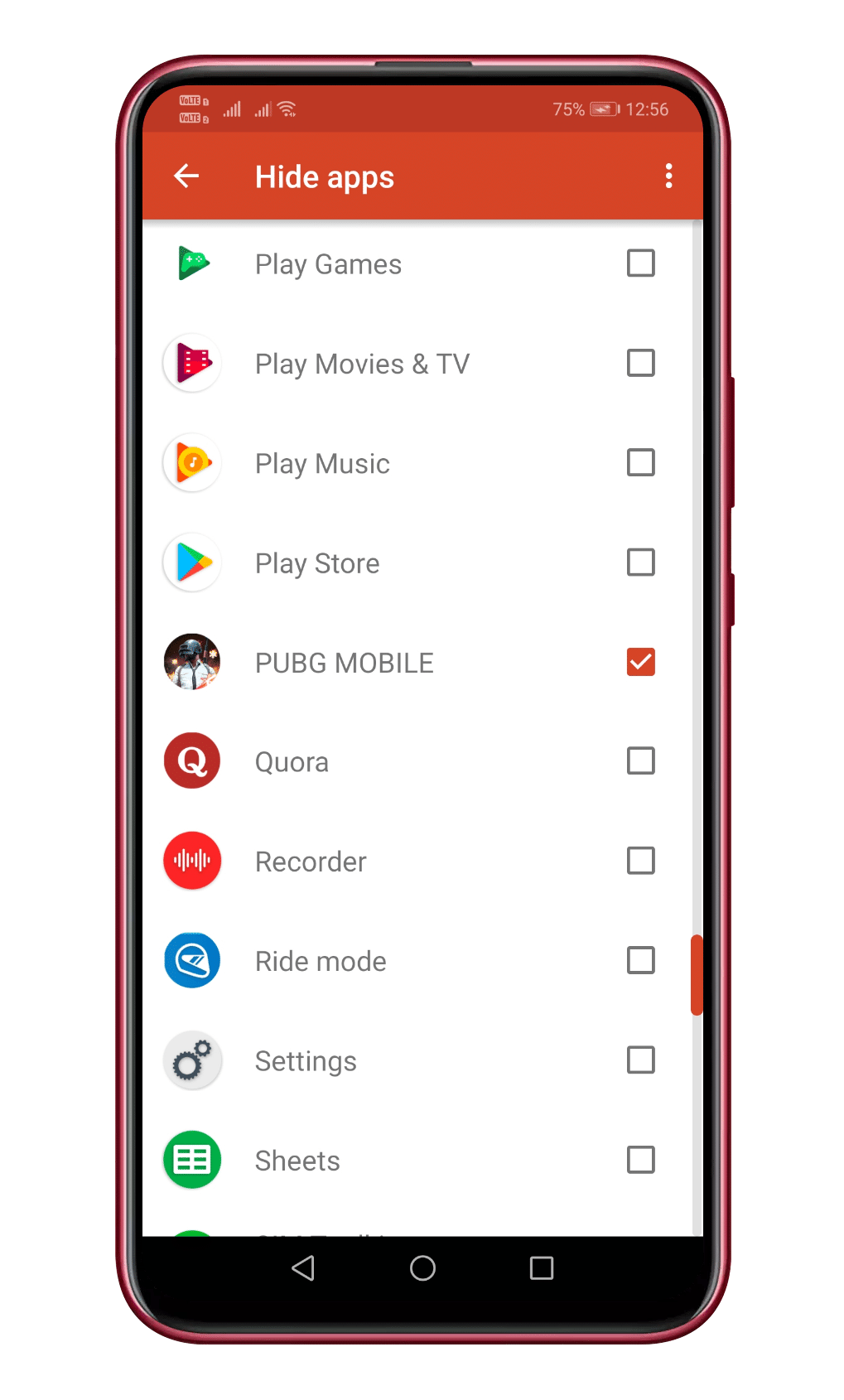Click the Play Movies & TV icon
The width and height of the screenshot is (844, 1400).
pyautogui.click(x=191, y=363)
